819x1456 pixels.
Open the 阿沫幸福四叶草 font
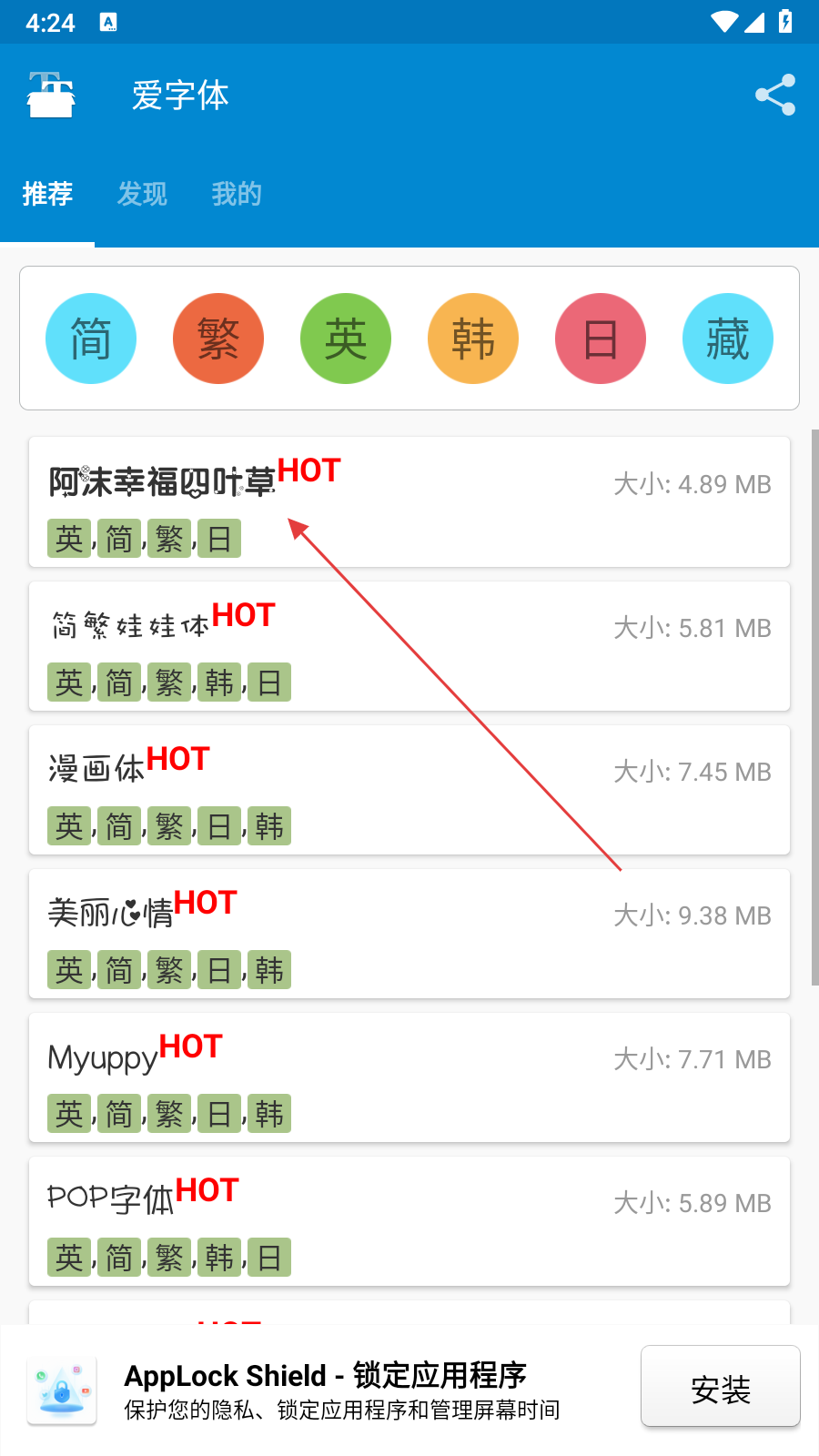(409, 501)
